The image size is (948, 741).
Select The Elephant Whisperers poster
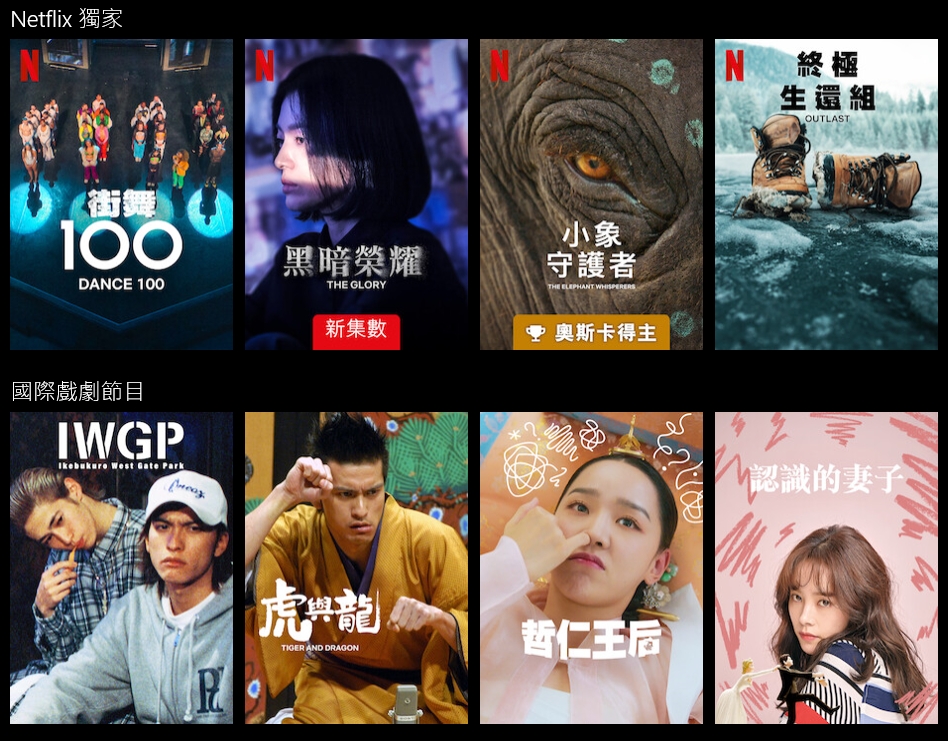coord(591,195)
